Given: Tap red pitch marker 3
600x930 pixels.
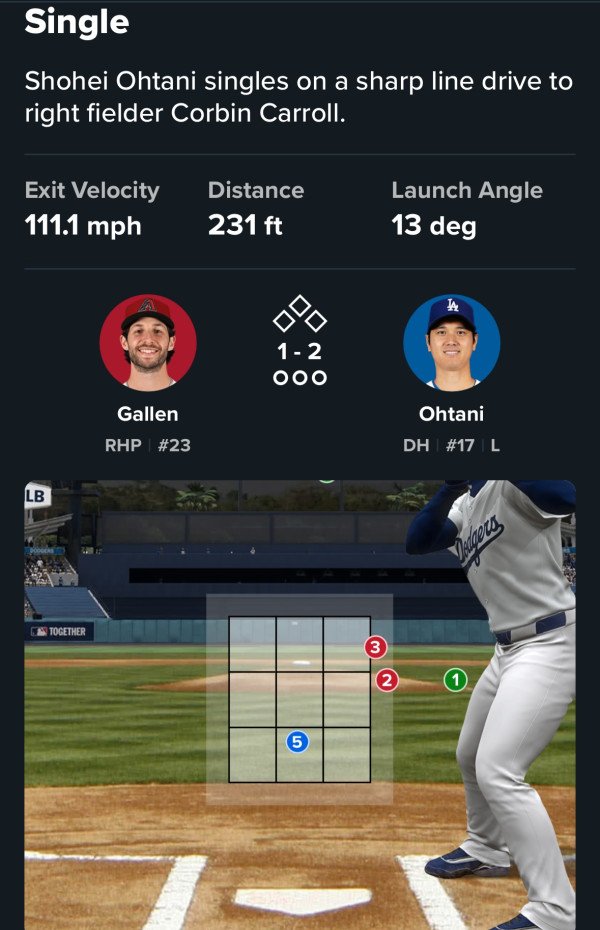Looking at the screenshot, I should tap(375, 648).
